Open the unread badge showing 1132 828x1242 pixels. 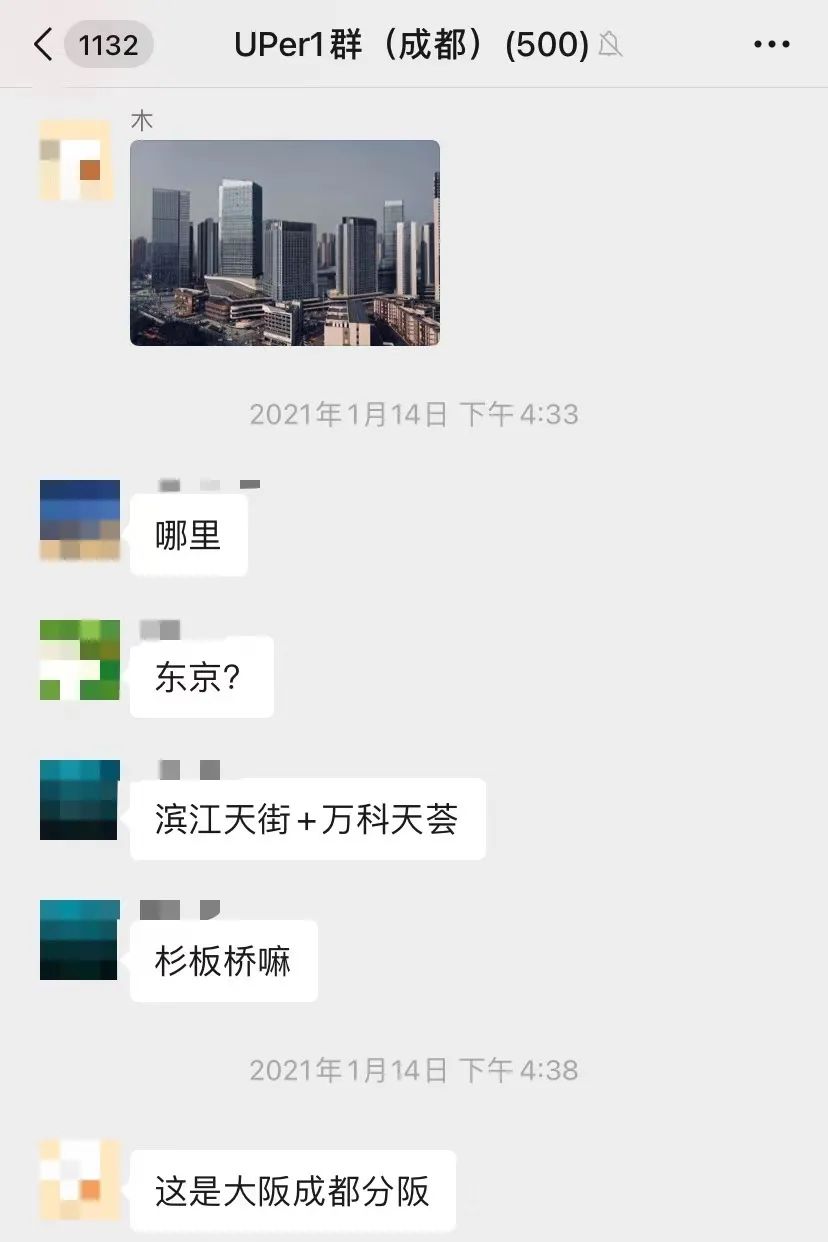108,44
